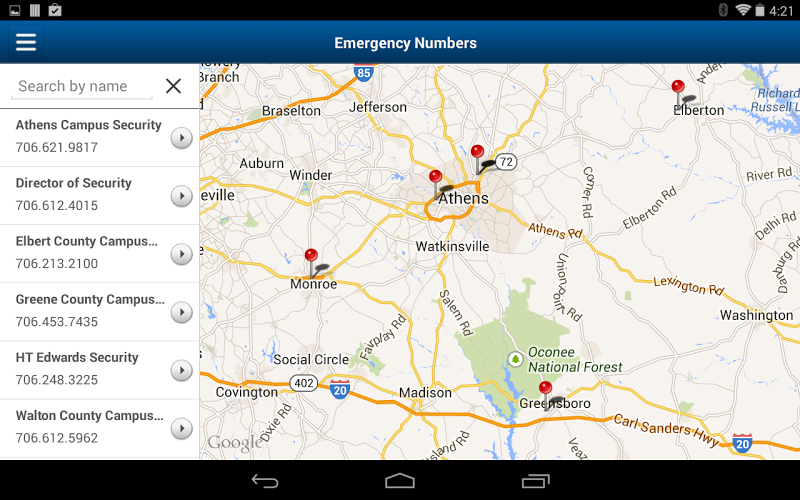Clear the search field with X
800x500 pixels.
click(173, 86)
